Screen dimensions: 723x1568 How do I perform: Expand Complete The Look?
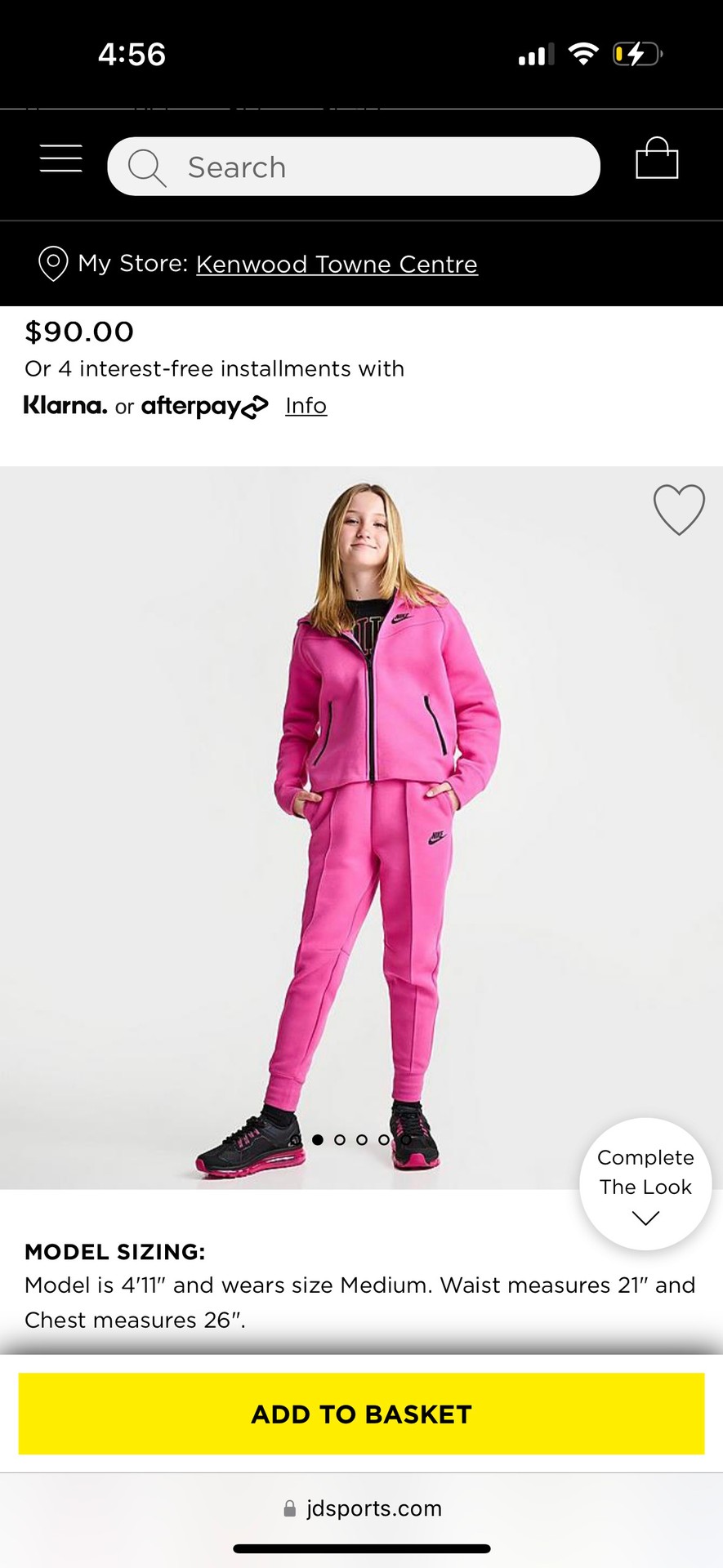click(x=645, y=1183)
